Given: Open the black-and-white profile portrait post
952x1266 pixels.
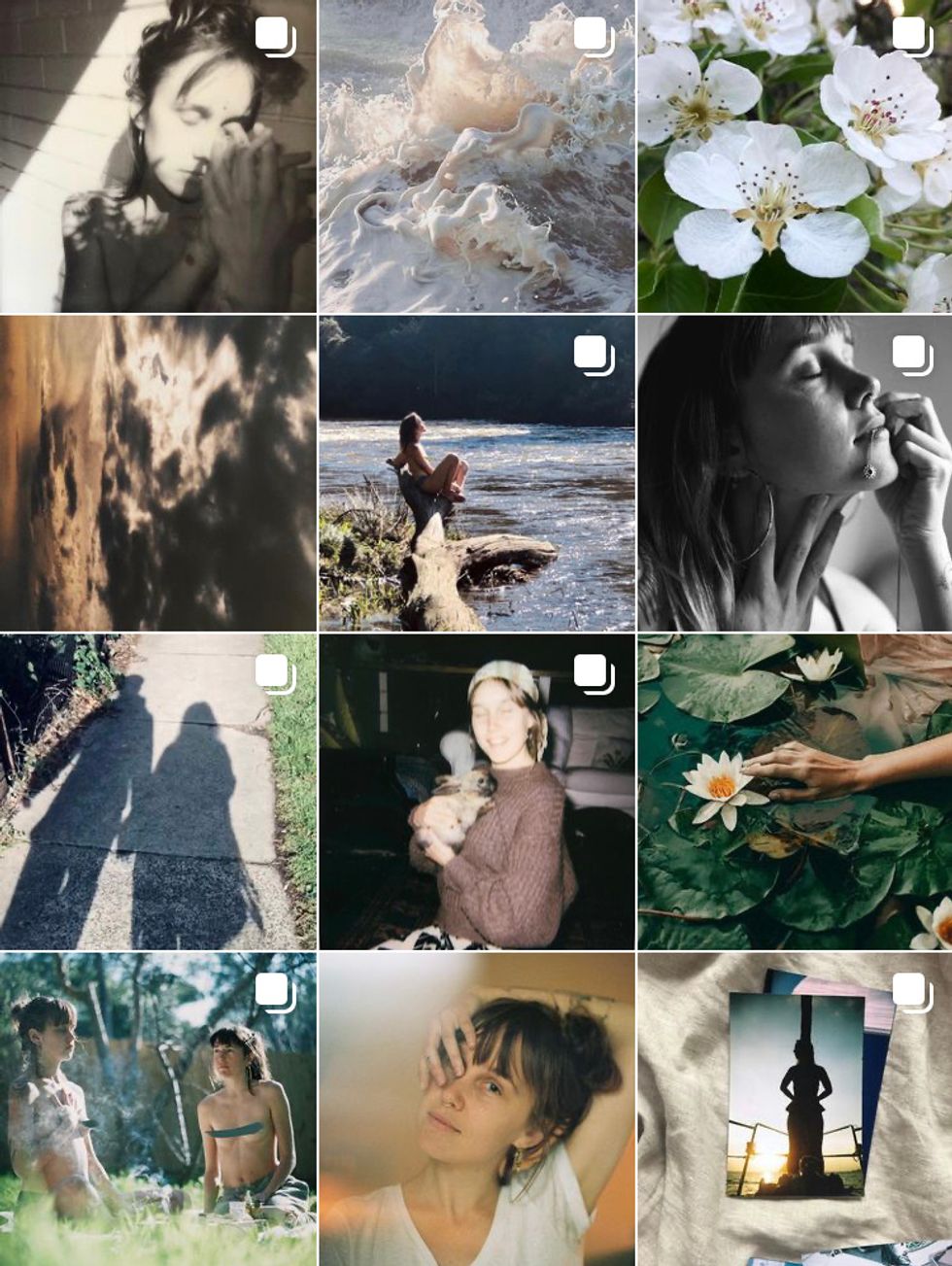Looking at the screenshot, I should click(x=795, y=473).
